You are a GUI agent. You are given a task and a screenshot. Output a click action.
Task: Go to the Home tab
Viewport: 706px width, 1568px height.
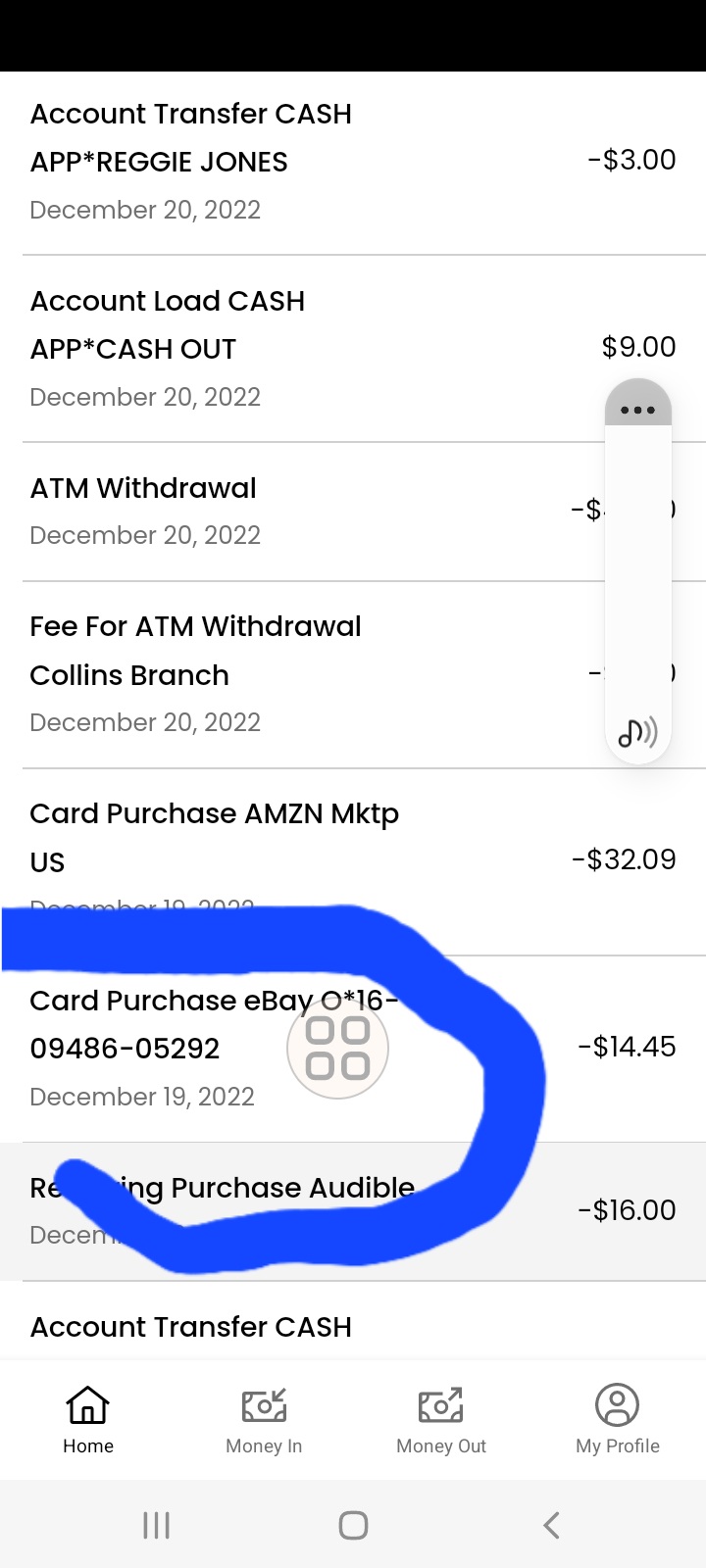pyautogui.click(x=88, y=1419)
